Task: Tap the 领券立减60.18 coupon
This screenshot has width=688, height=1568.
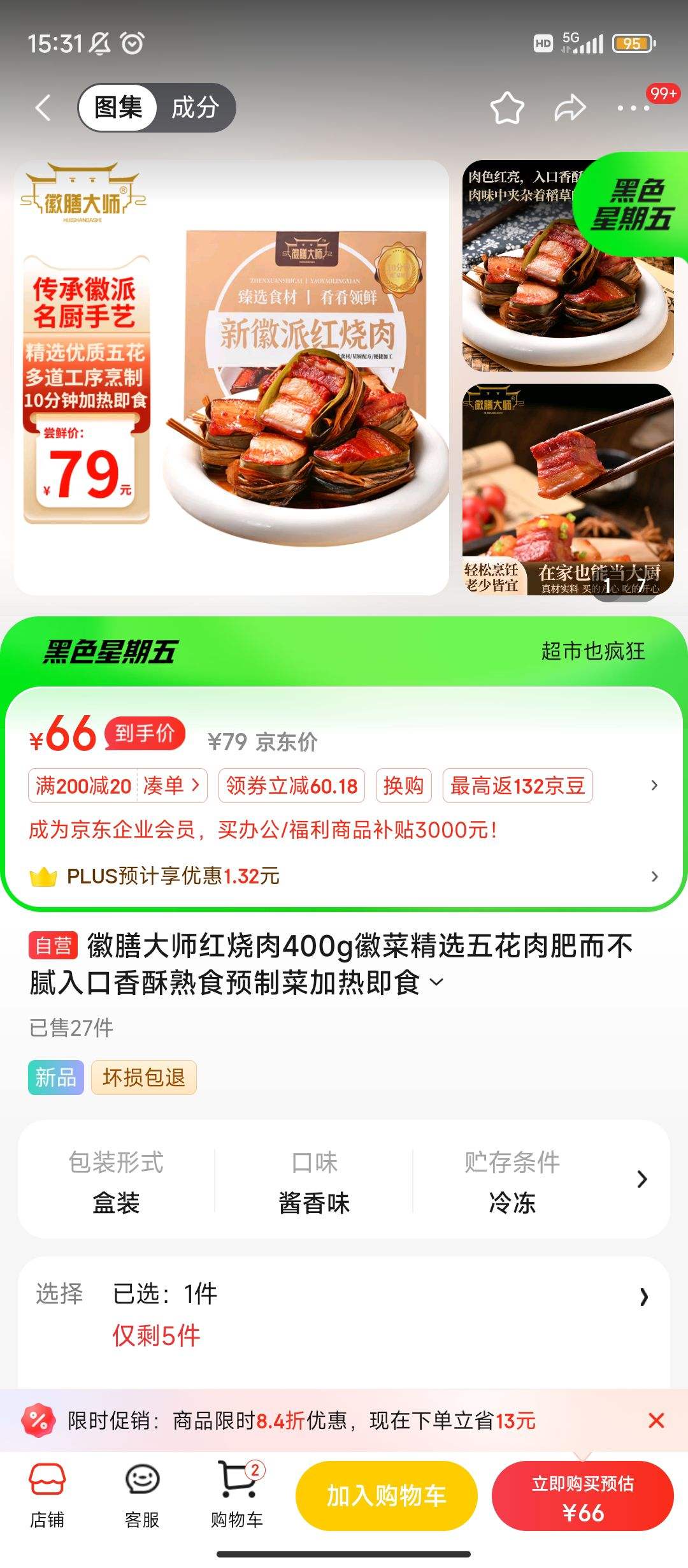Action: 290,787
